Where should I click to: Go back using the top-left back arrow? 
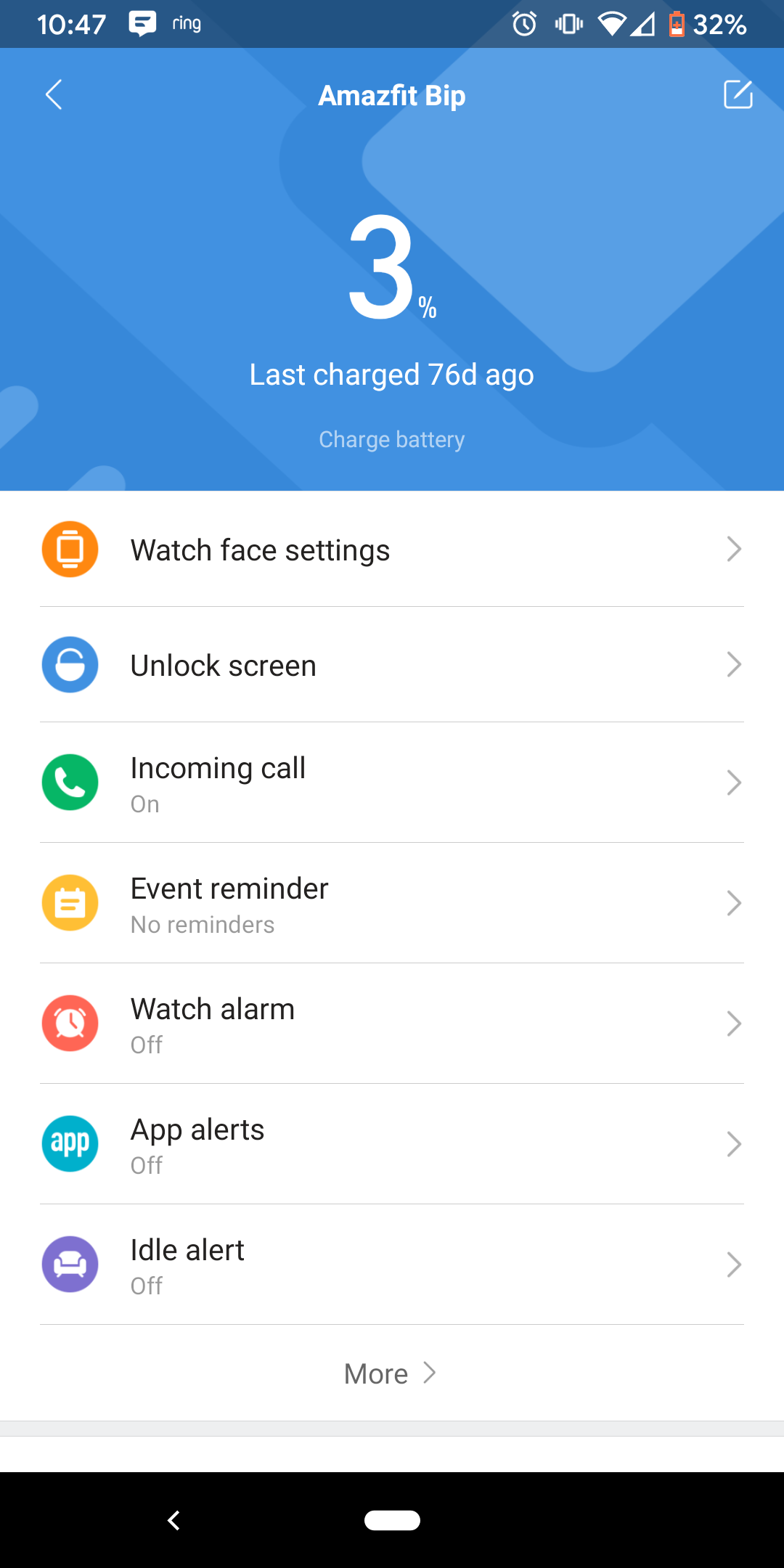click(x=53, y=94)
